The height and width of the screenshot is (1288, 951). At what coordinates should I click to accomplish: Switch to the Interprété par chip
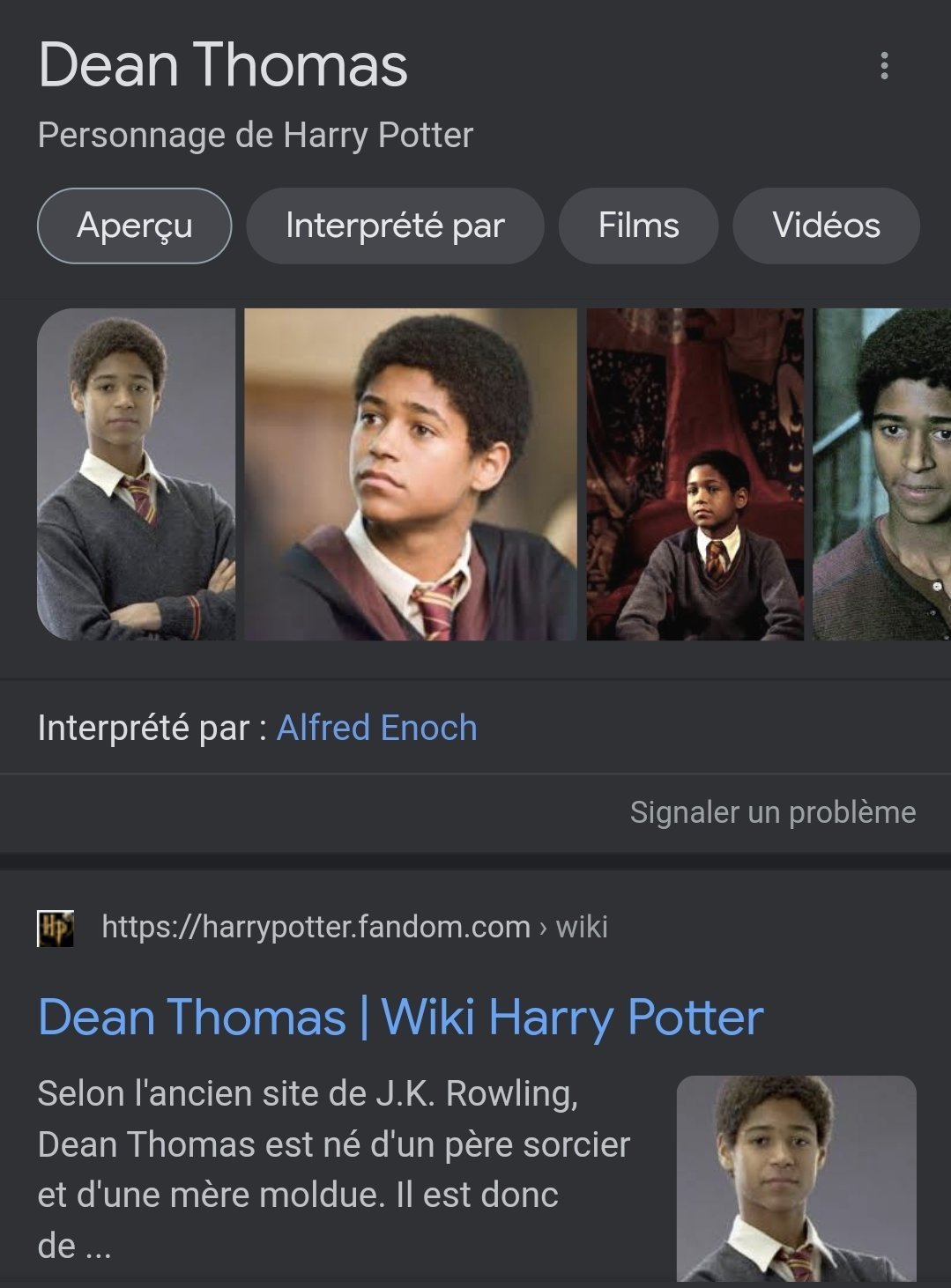(395, 226)
